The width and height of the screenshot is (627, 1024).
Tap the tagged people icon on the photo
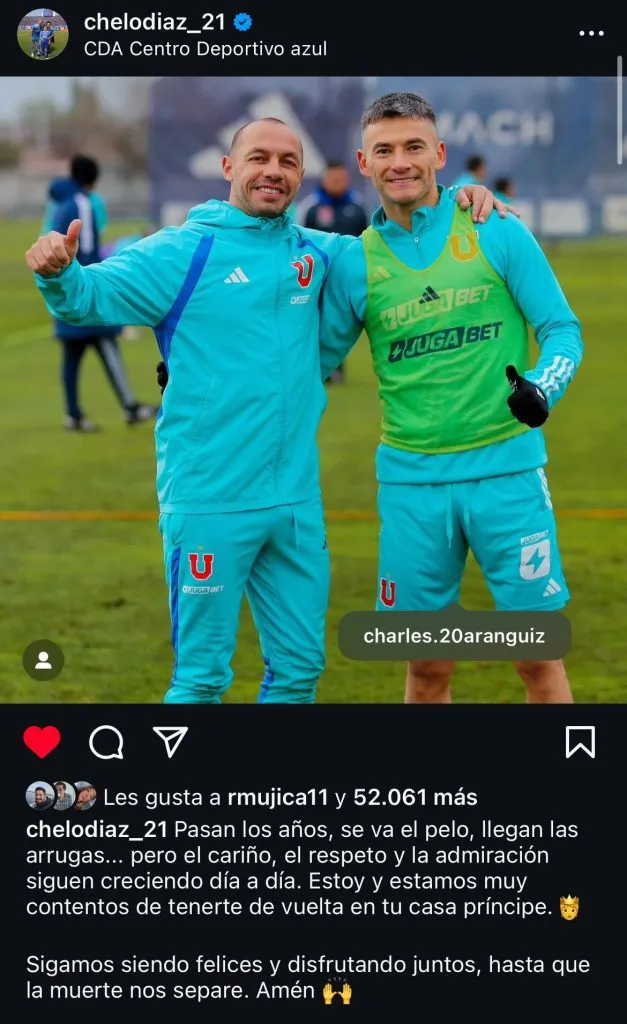43,660
